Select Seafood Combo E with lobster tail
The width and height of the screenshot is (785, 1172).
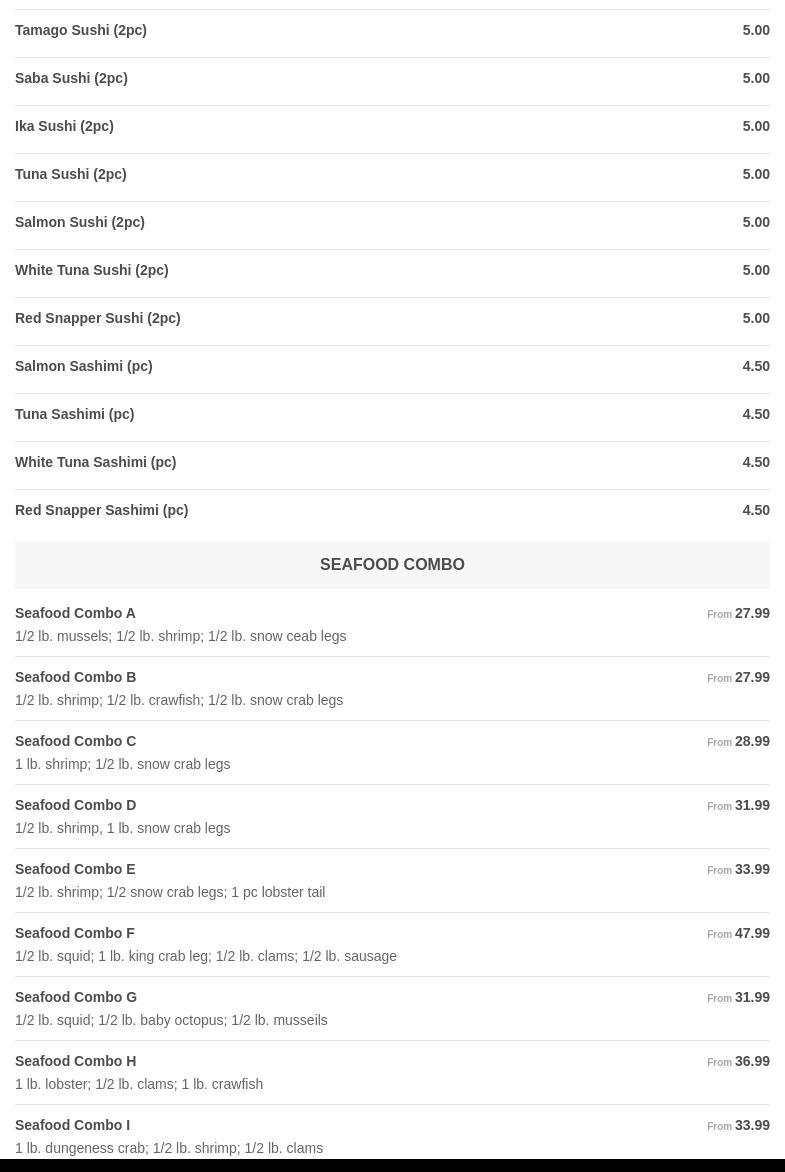[x=75, y=870]
